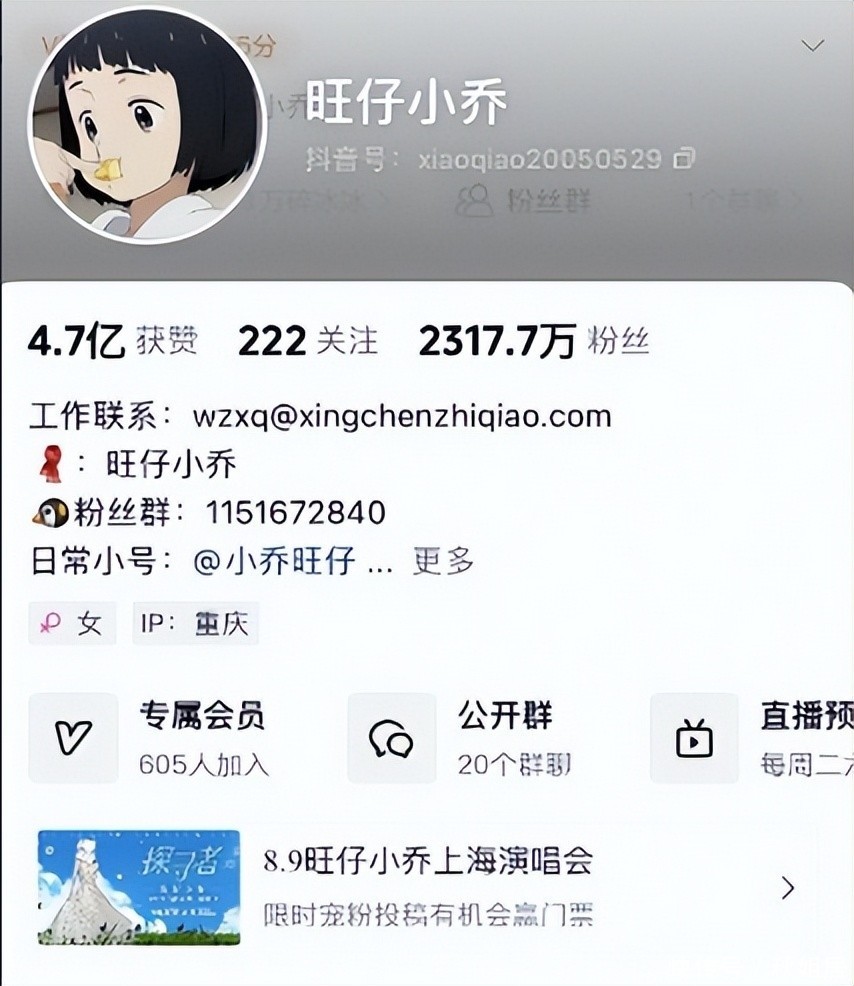854x986 pixels.
Task: Expand the bio with 更多
Action: (x=443, y=561)
